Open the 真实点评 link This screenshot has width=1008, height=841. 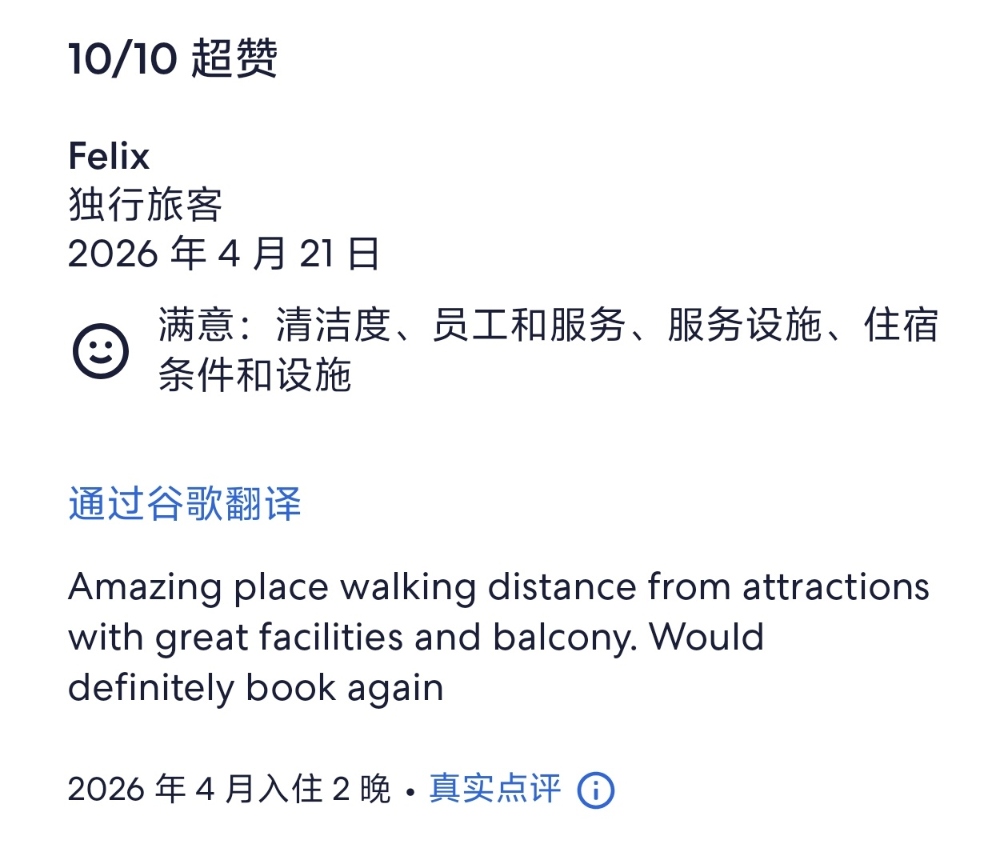click(x=495, y=789)
